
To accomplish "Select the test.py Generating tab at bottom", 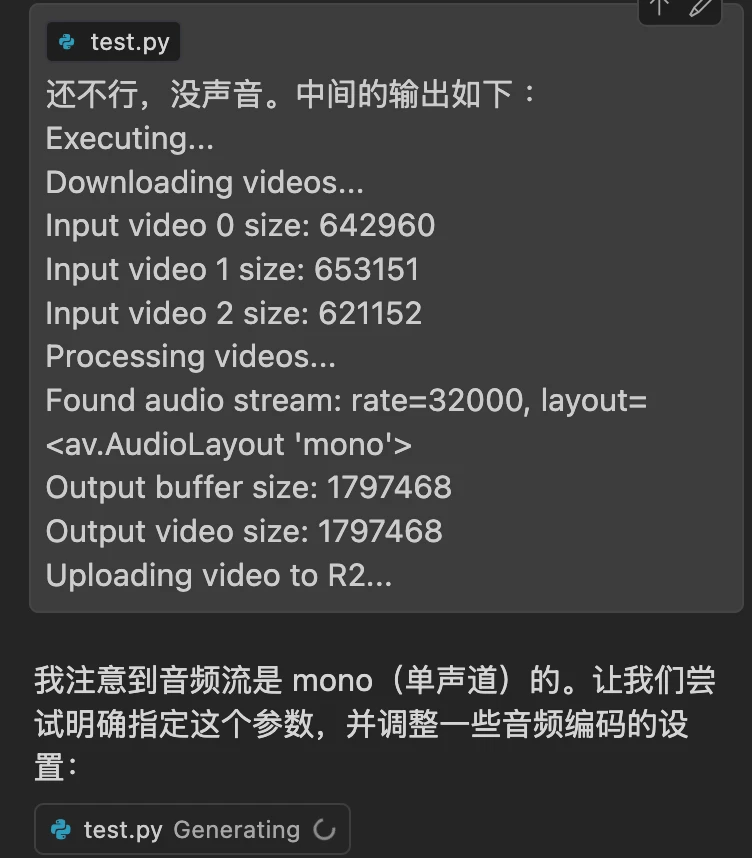I will [190, 828].
